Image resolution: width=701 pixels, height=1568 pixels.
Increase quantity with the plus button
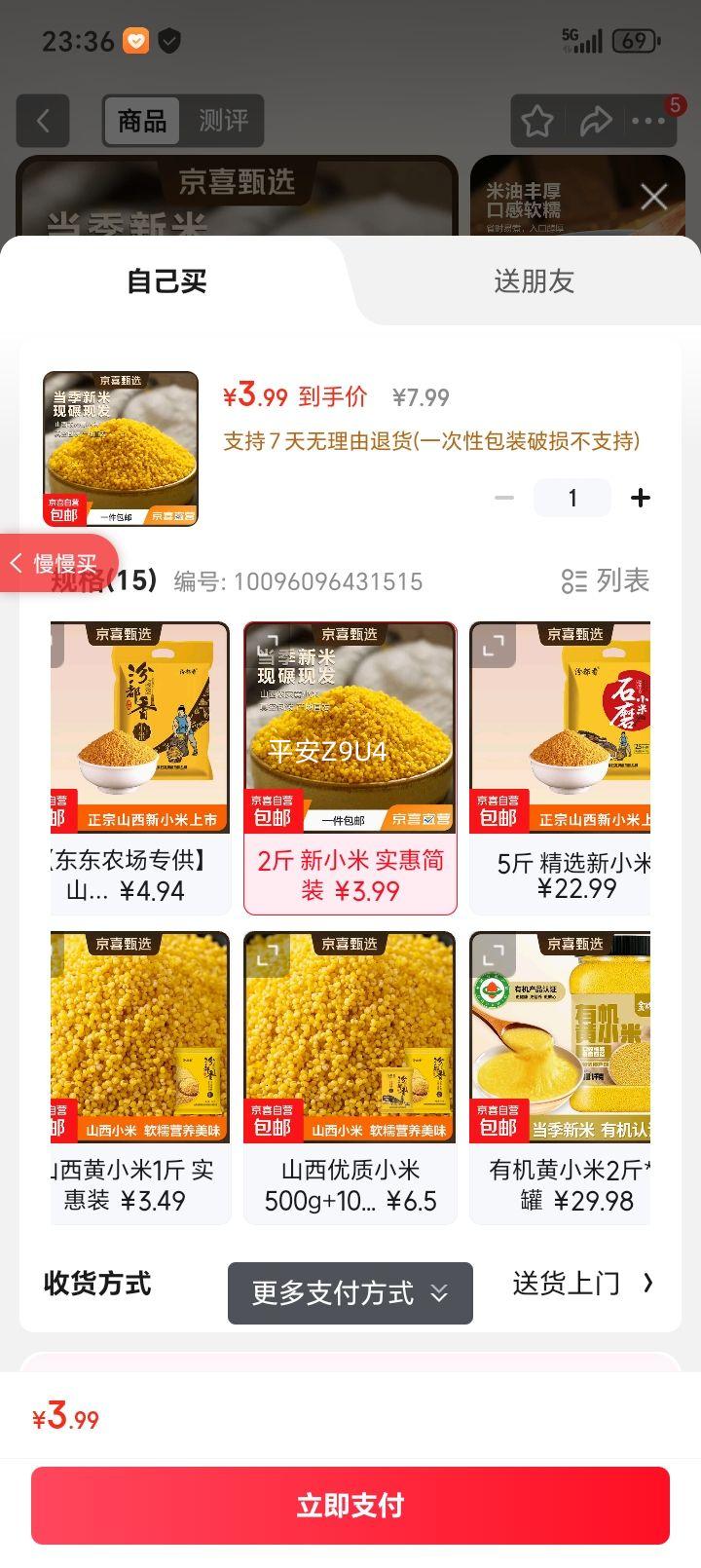tap(640, 498)
